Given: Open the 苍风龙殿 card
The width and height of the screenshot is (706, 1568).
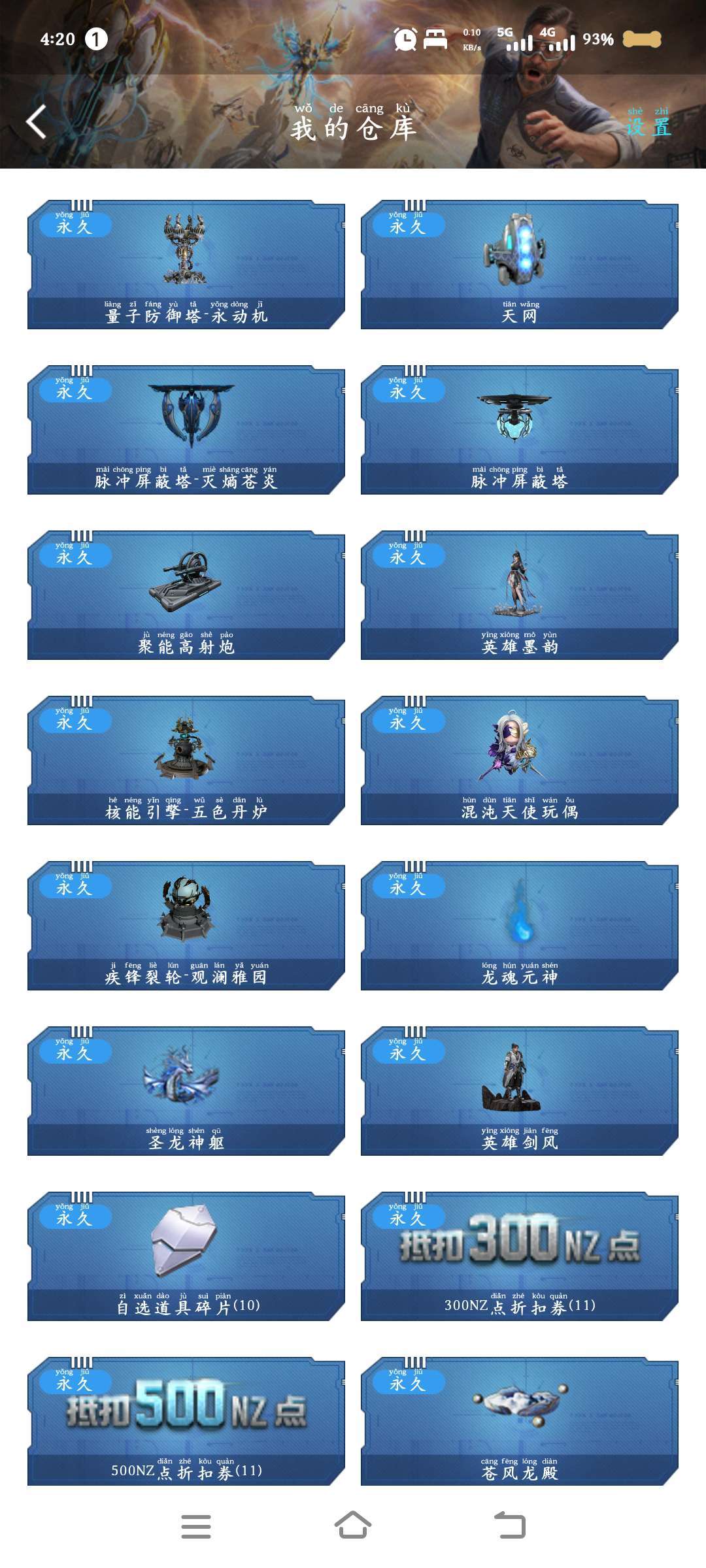Looking at the screenshot, I should point(520,1422).
